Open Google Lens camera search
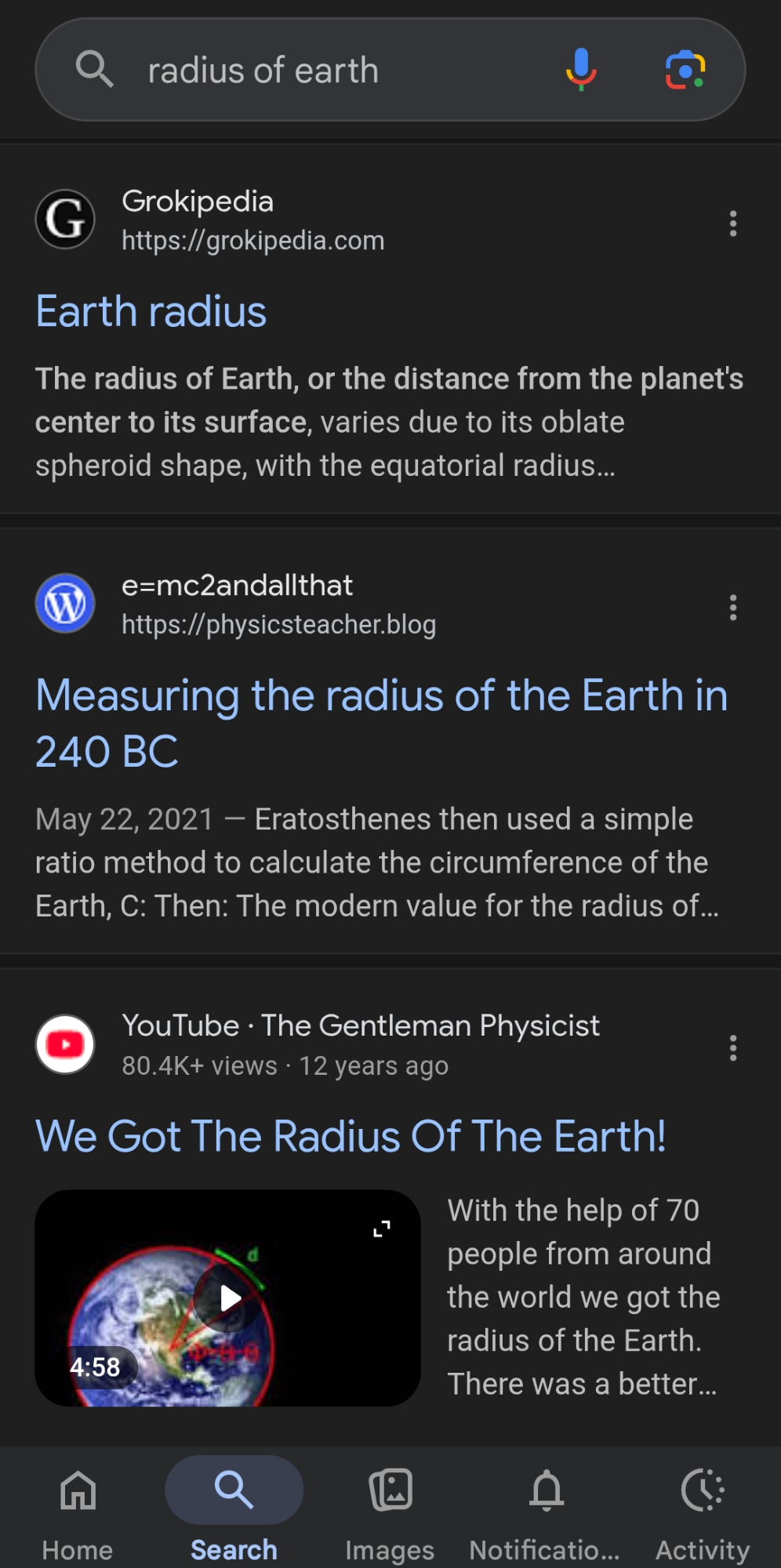The height and width of the screenshot is (1568, 781). 685,70
